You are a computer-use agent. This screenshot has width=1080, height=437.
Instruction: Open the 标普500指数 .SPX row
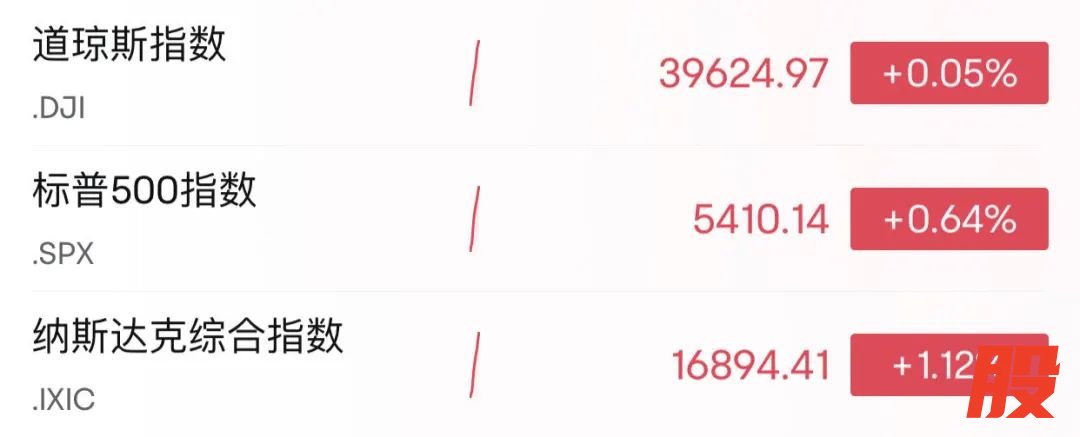pyautogui.click(x=145, y=218)
